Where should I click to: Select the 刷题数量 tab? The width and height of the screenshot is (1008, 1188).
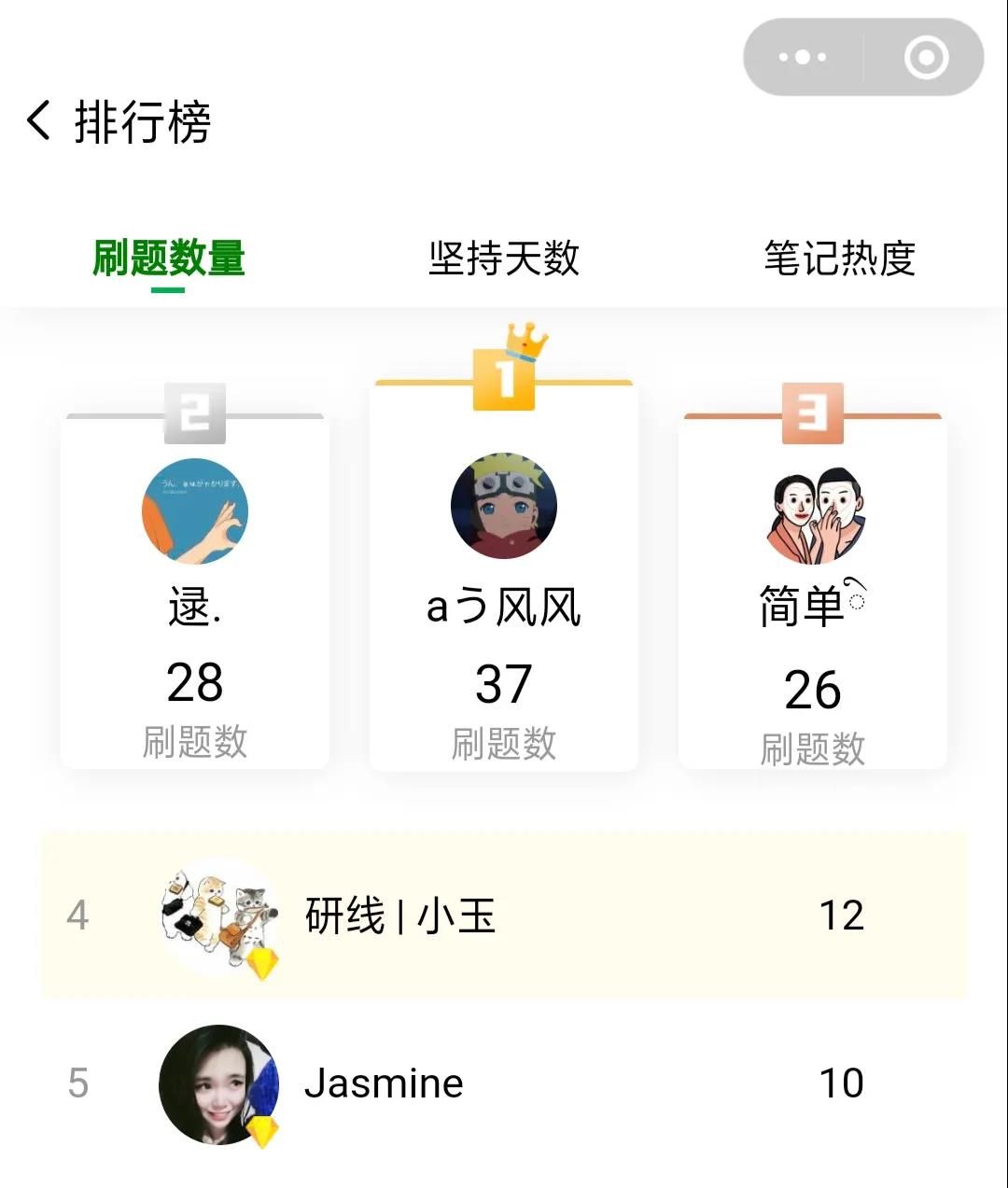[169, 259]
